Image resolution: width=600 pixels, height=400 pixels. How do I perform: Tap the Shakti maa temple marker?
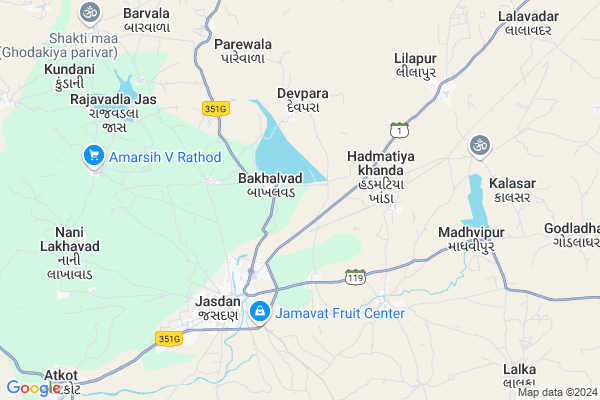coord(90,13)
